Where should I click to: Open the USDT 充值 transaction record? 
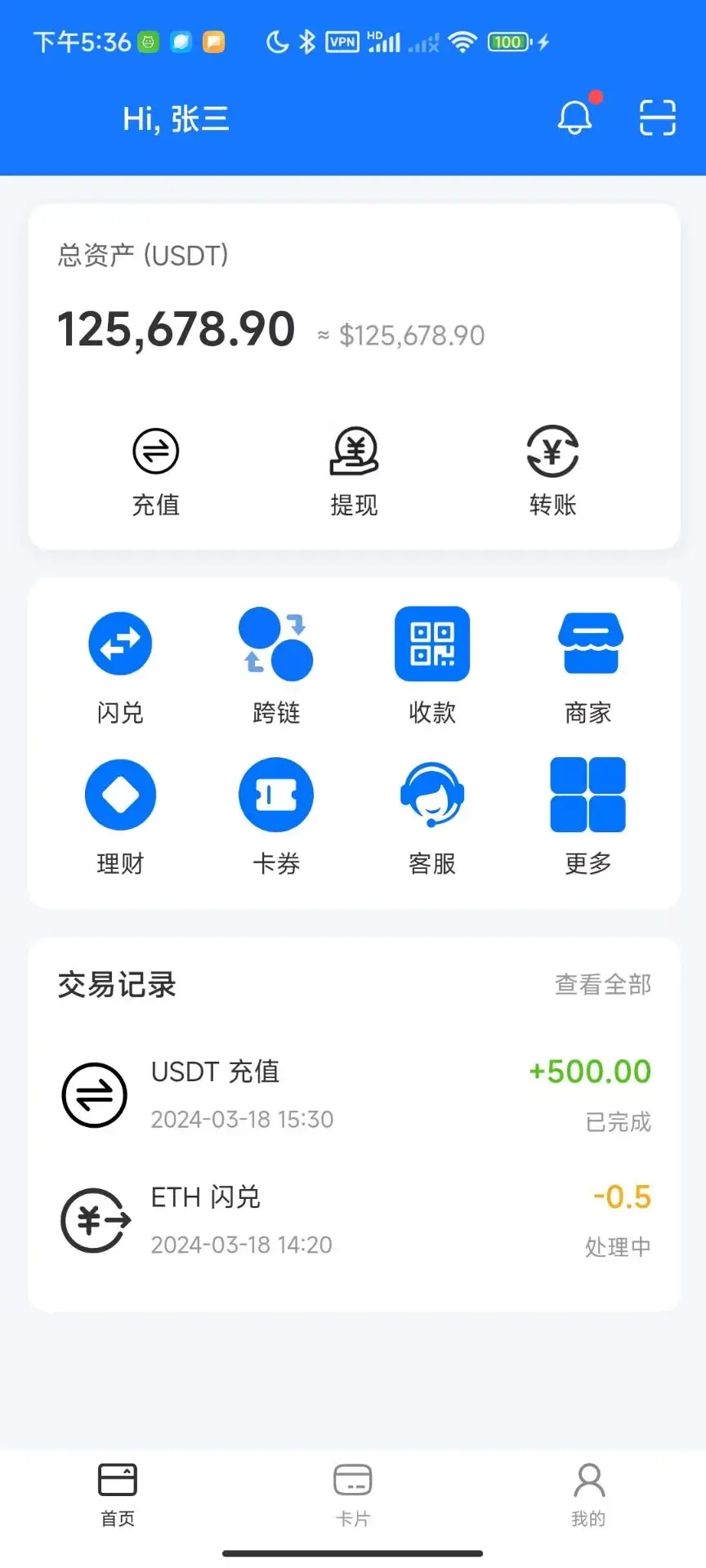354,1094
